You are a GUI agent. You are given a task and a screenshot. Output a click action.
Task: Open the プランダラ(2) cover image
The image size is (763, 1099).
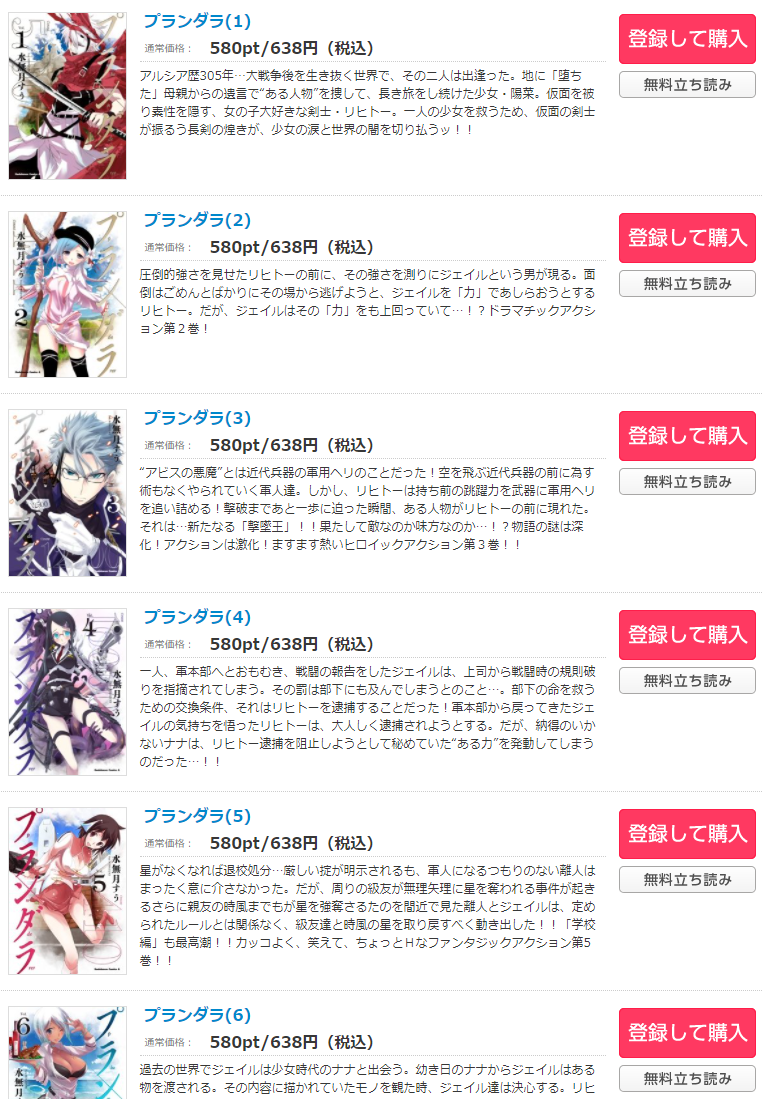68,294
